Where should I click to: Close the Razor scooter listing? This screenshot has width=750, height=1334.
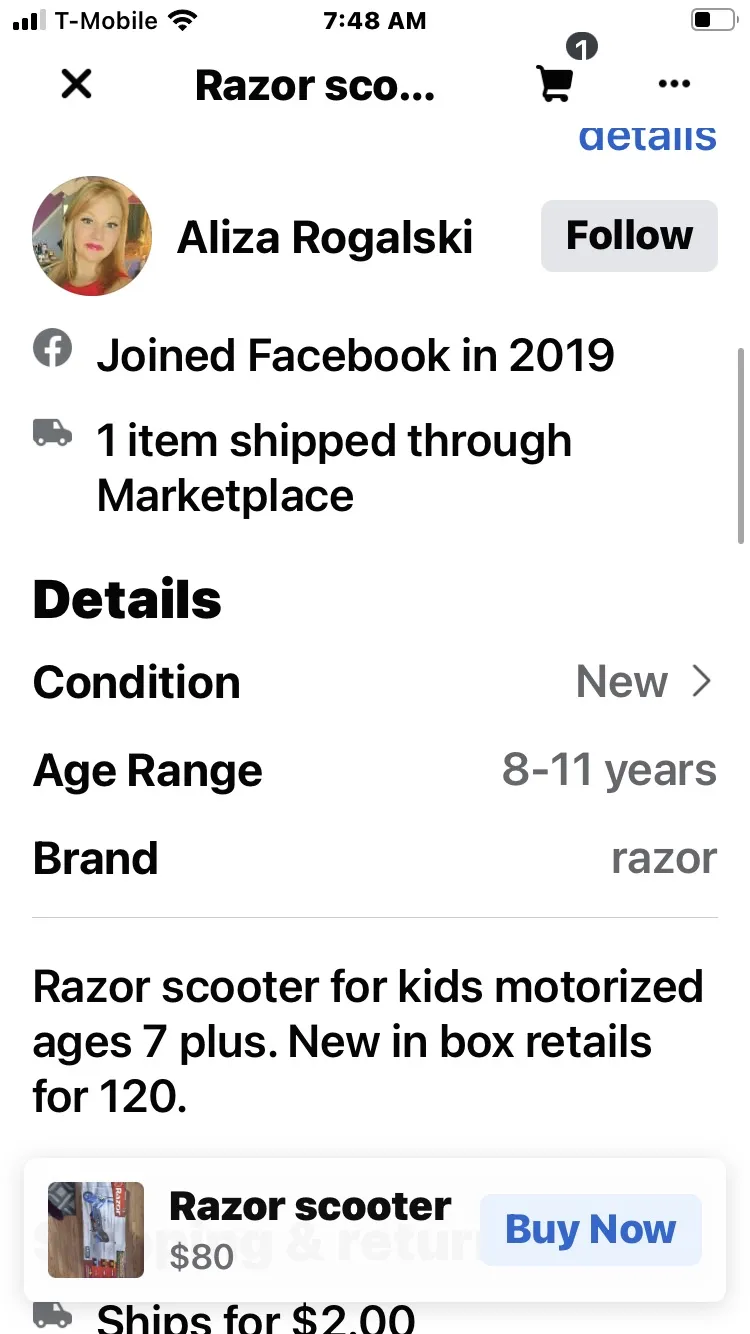(76, 85)
